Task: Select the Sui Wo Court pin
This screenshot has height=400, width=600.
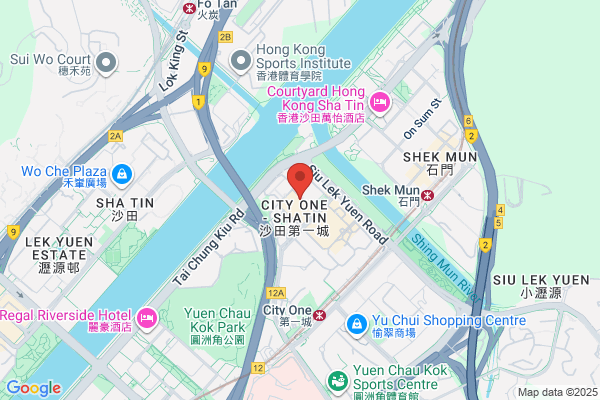Action: pos(106,64)
